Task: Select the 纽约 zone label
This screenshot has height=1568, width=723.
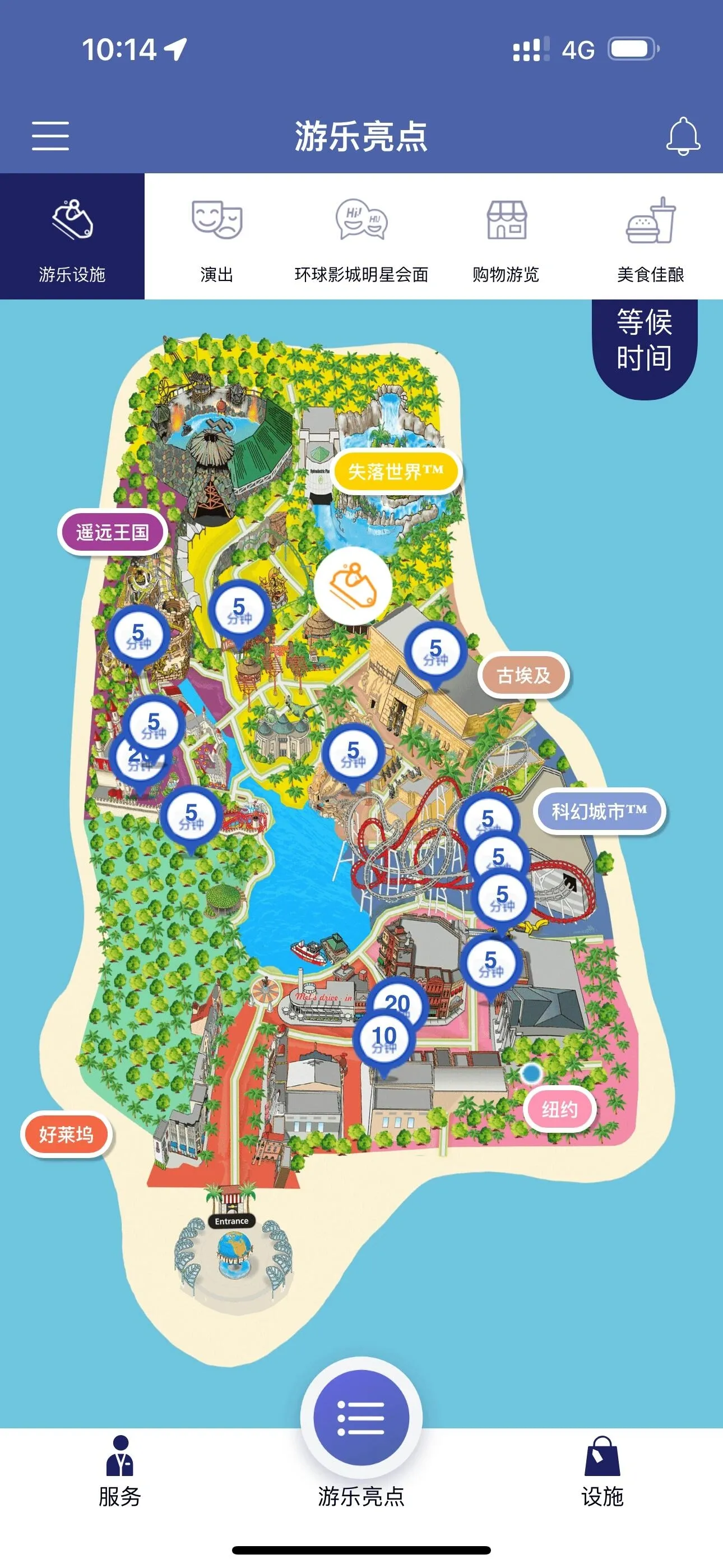Action: coord(559,1109)
